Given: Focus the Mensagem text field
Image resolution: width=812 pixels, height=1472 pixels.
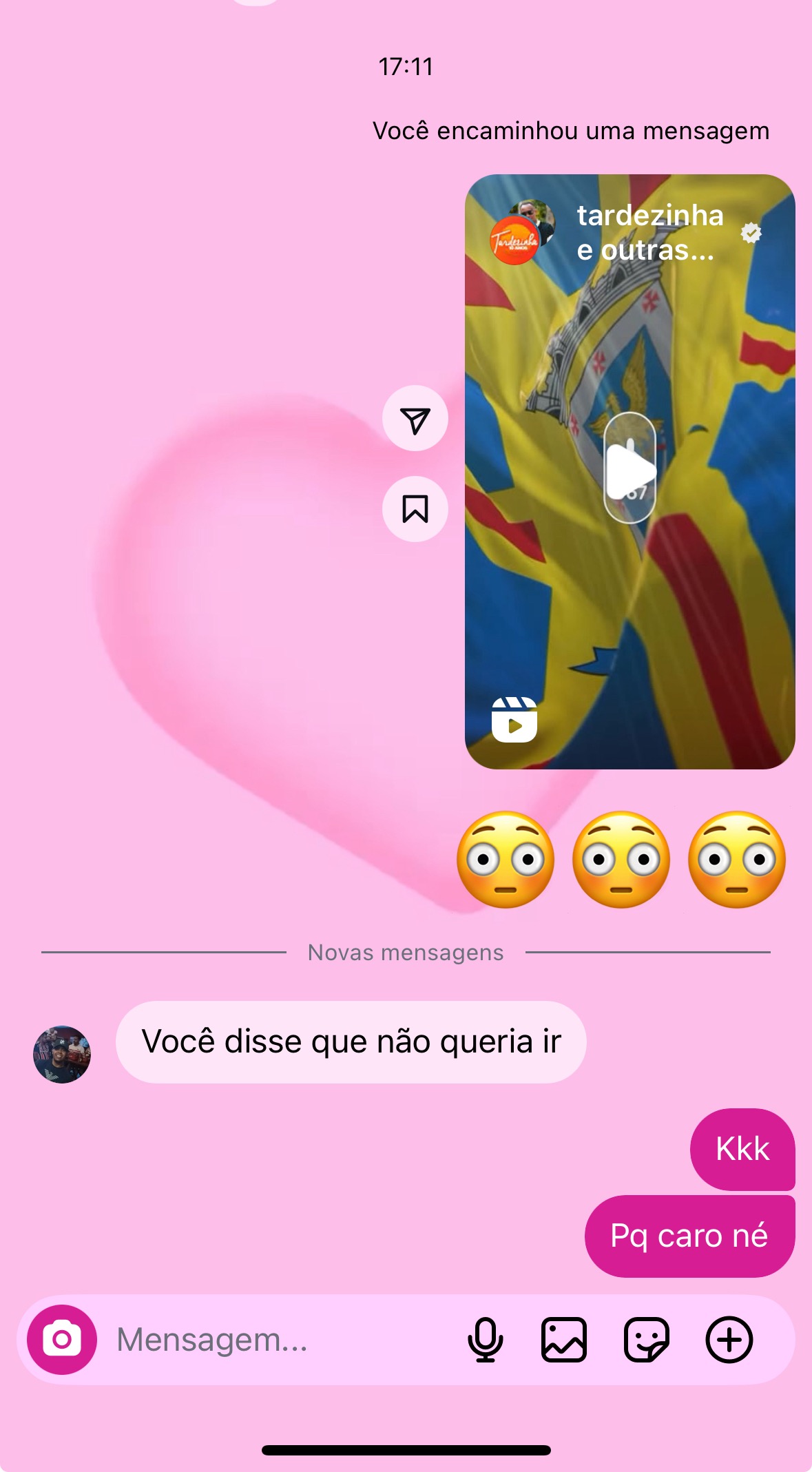Looking at the screenshot, I should point(275,1340).
